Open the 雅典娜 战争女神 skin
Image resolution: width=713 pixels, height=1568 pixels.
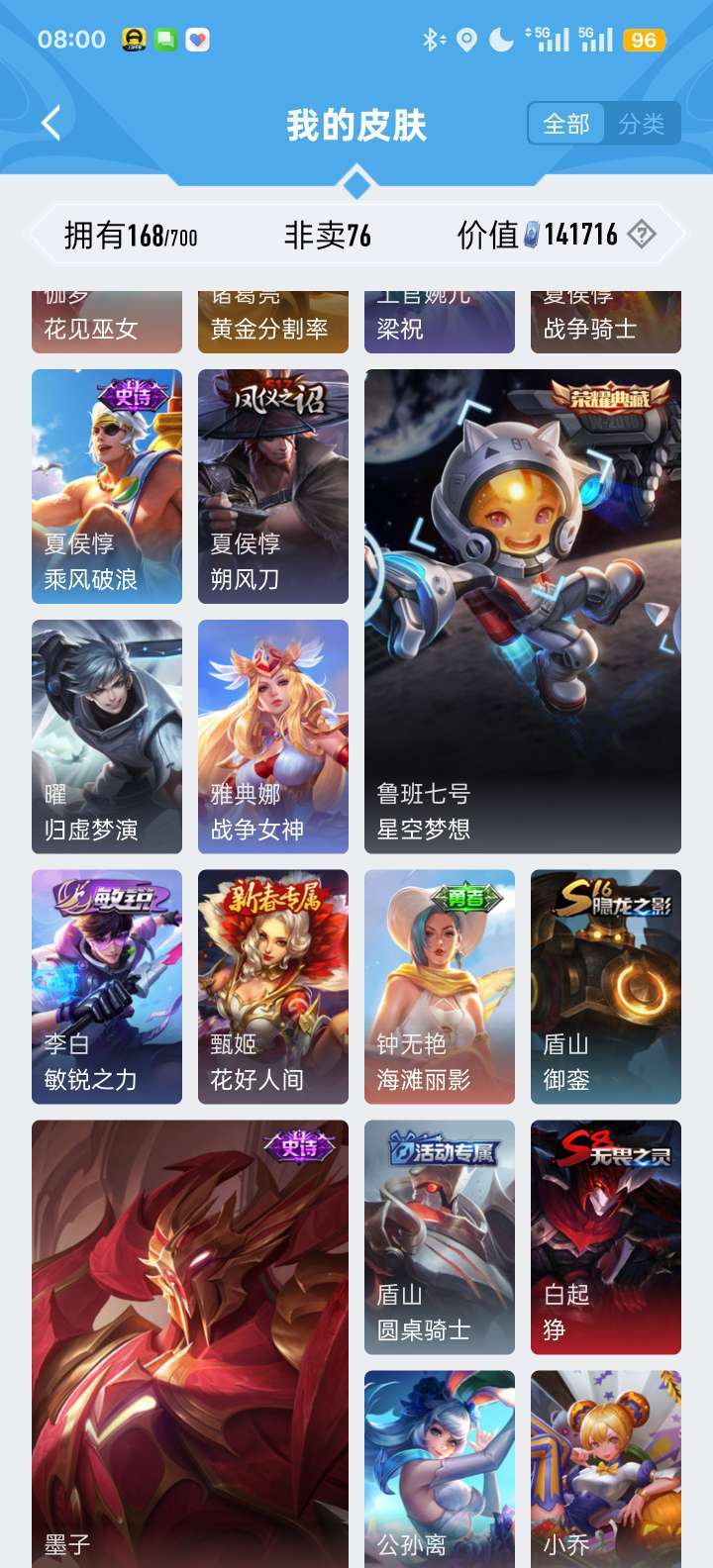click(x=272, y=737)
